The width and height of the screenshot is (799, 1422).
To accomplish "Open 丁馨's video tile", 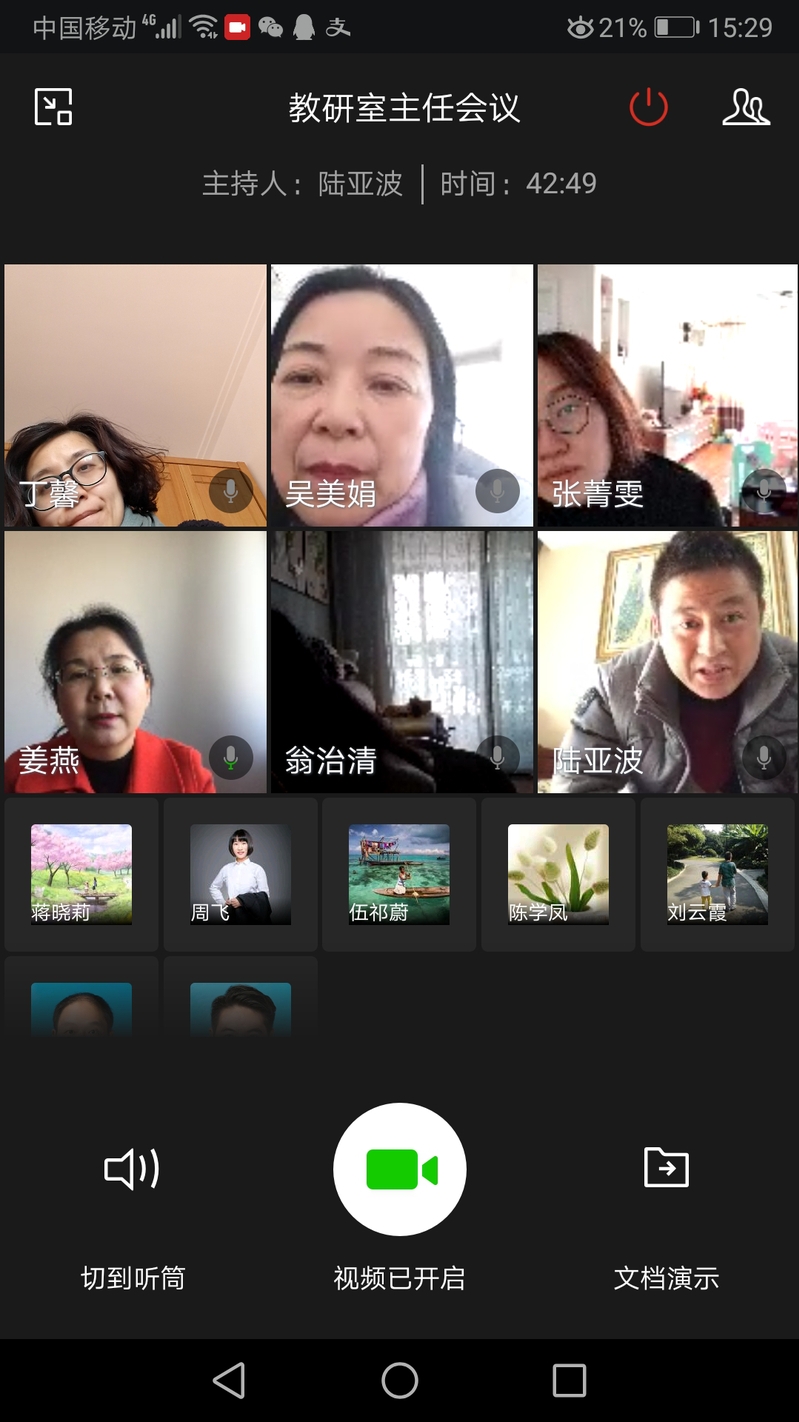I will 135,395.
